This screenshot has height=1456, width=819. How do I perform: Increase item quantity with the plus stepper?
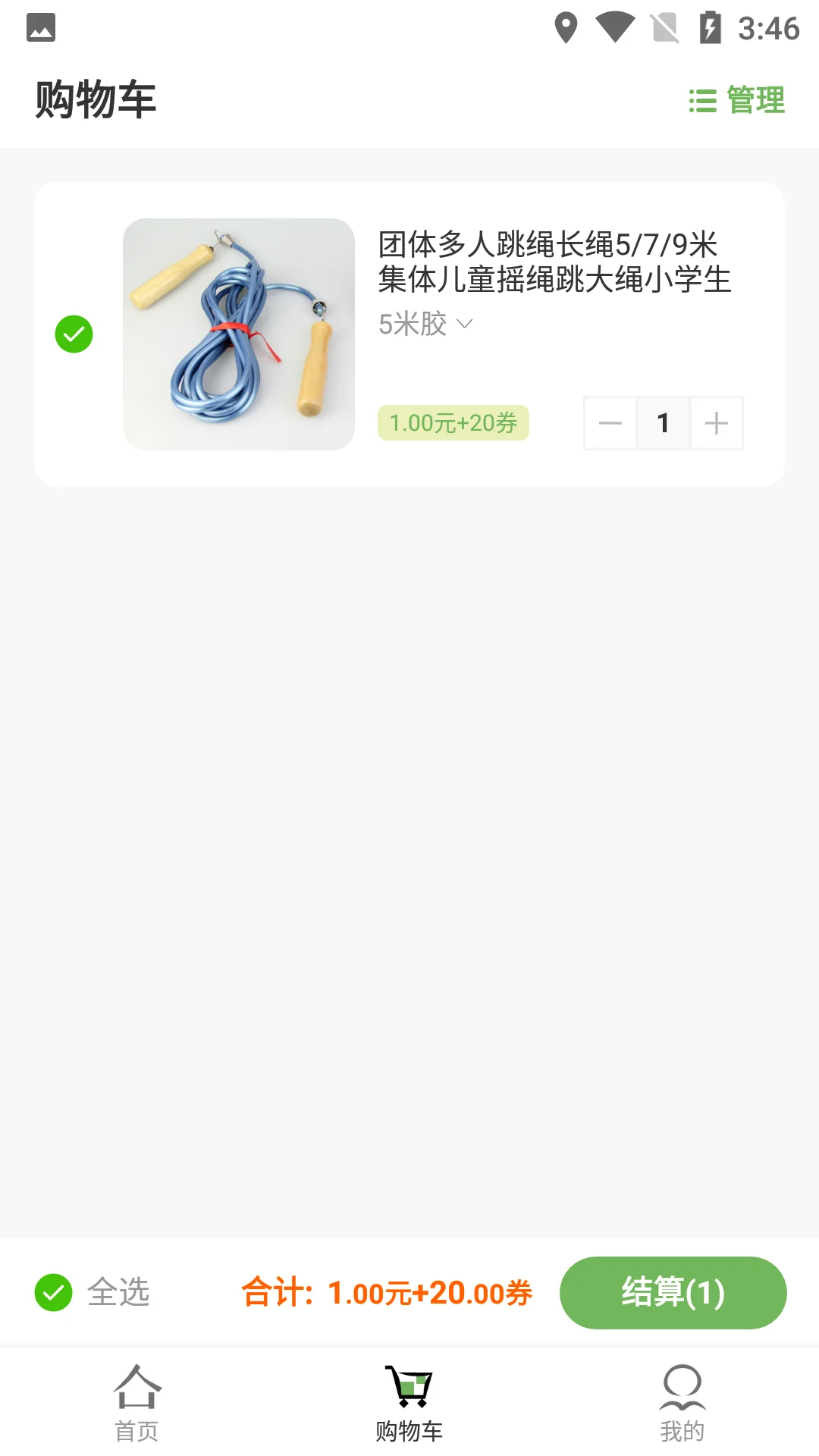click(x=716, y=423)
